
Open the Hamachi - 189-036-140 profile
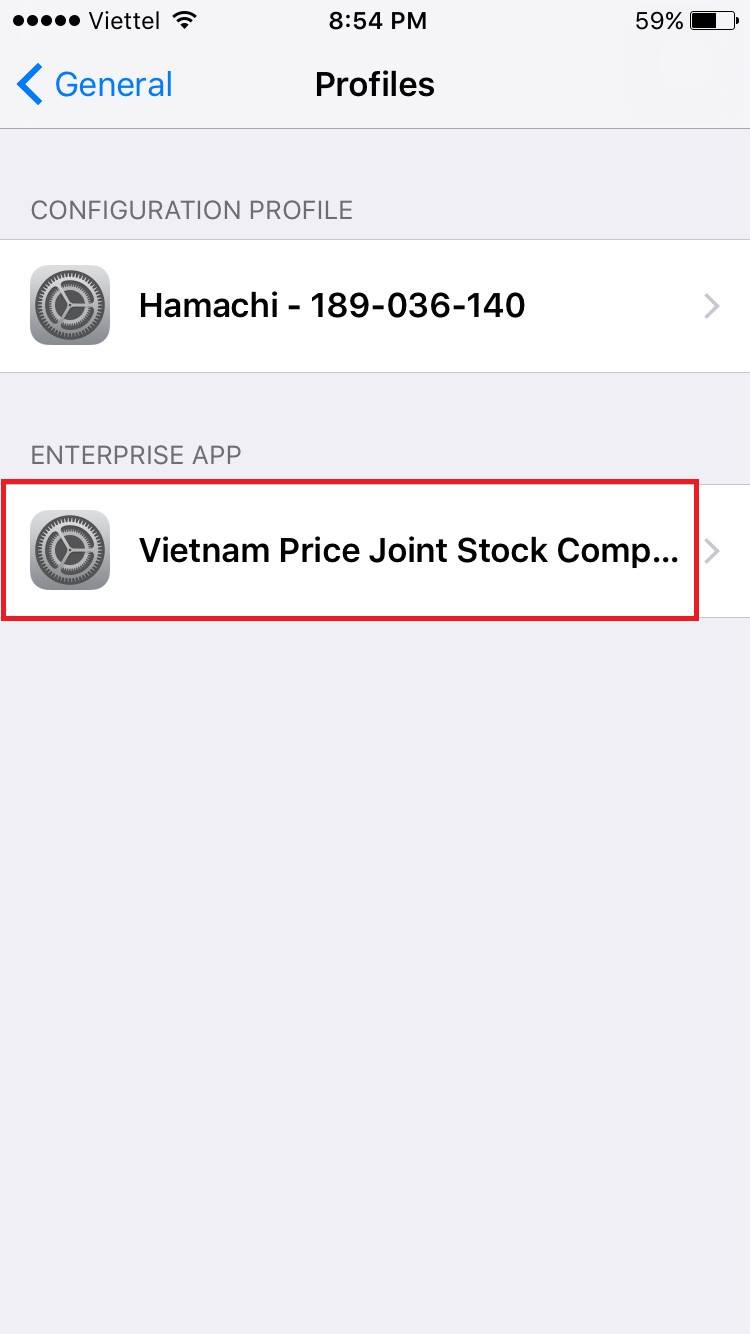coord(374,306)
